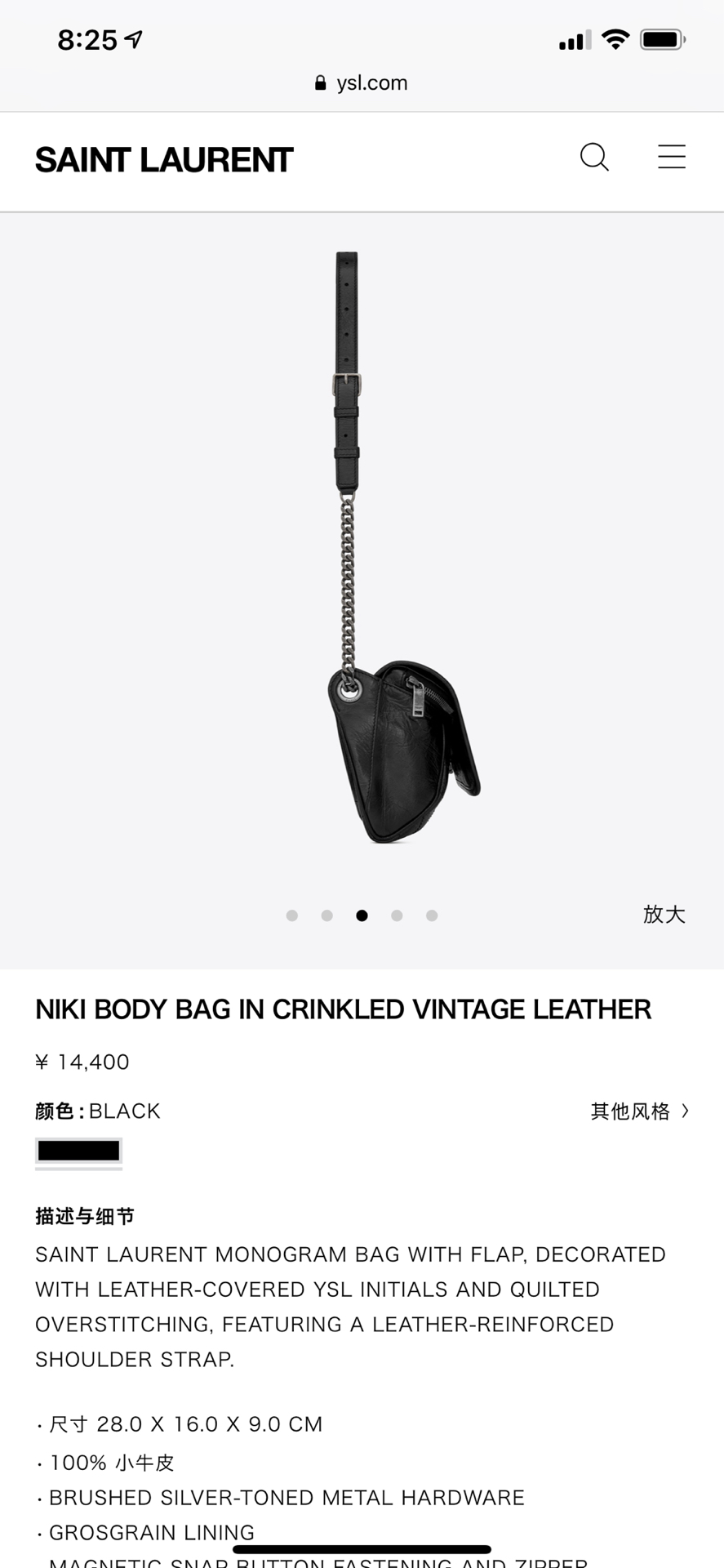Select the BLACK color swatch
Image resolution: width=724 pixels, height=1568 pixels.
78,1150
